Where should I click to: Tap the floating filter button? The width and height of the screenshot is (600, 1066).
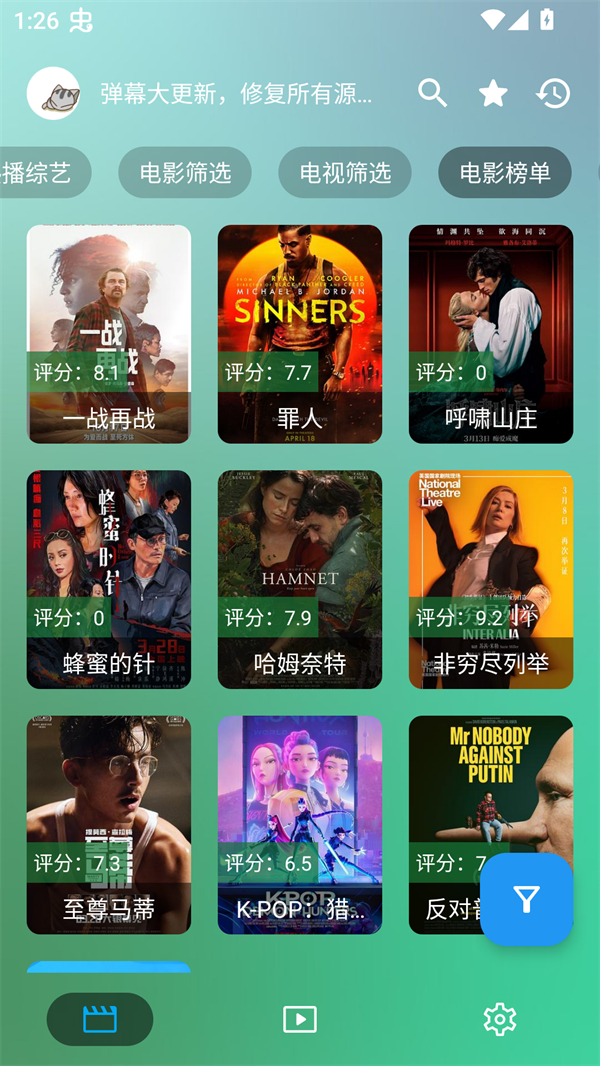point(526,899)
